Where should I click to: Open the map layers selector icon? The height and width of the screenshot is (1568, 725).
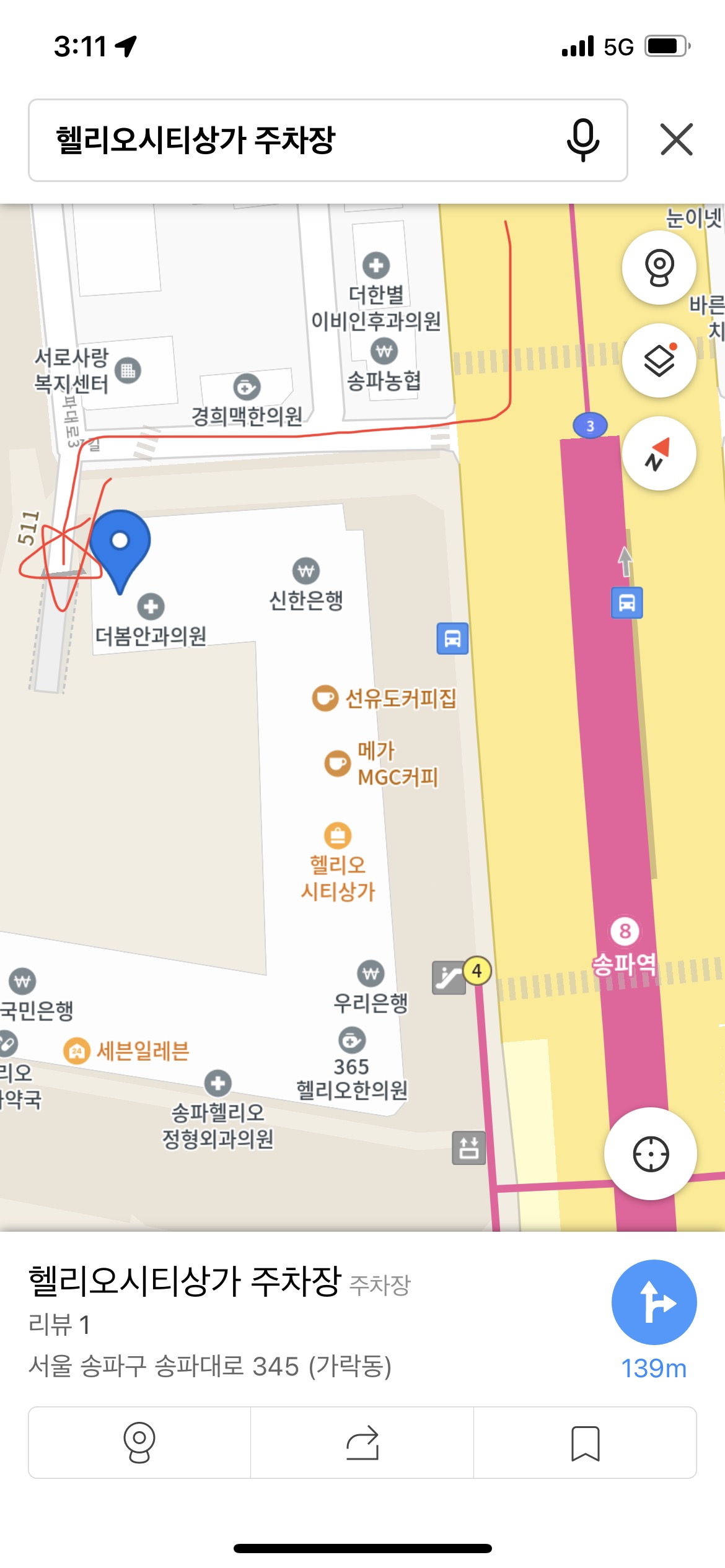click(659, 360)
